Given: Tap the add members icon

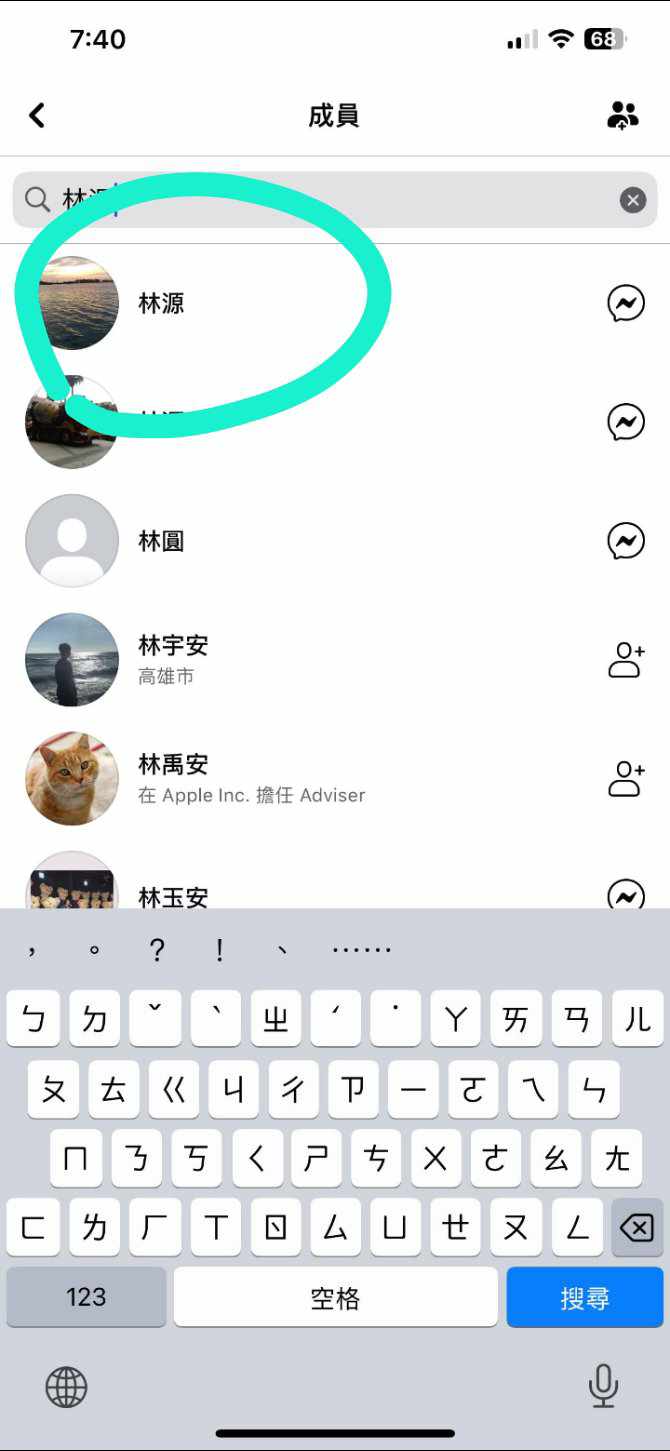Looking at the screenshot, I should tap(622, 116).
